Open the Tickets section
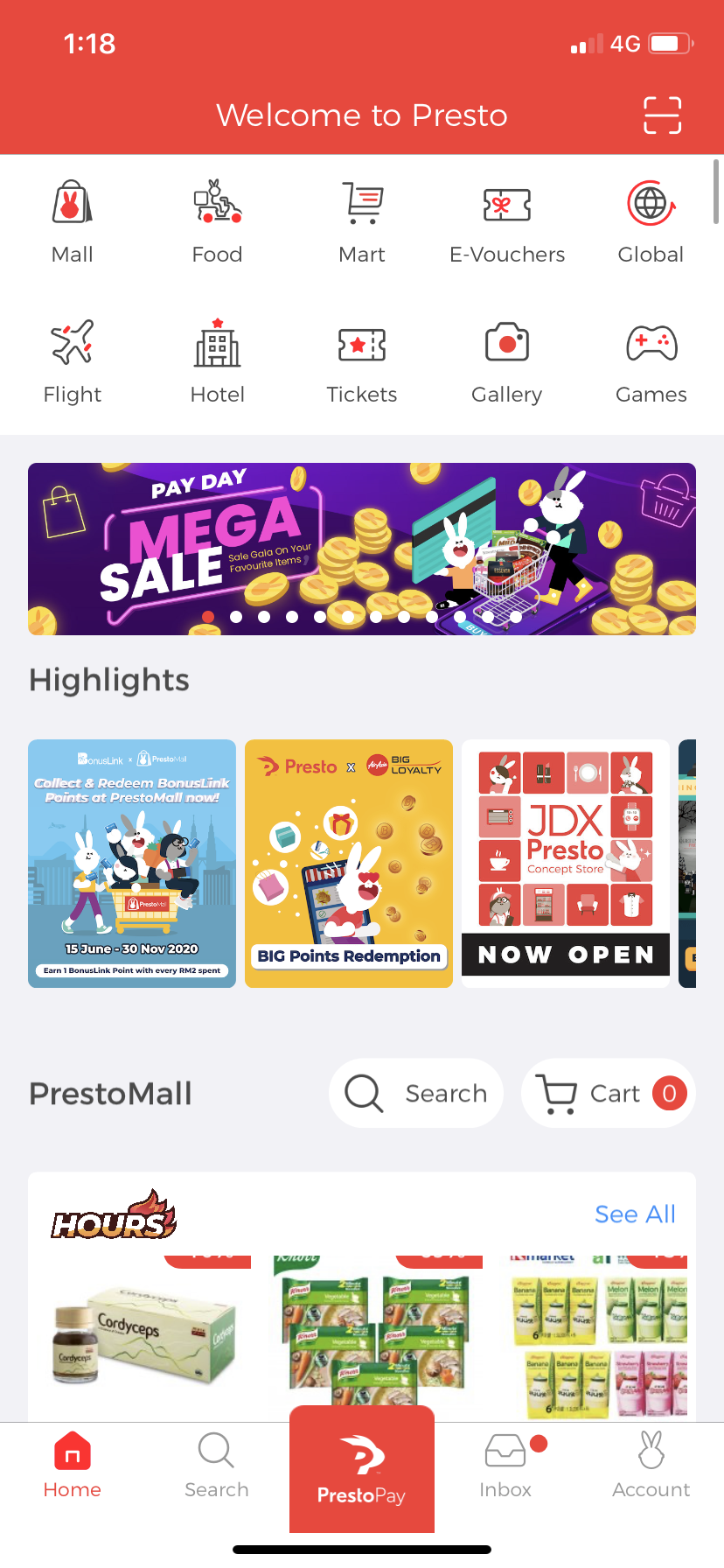This screenshot has width=724, height=1568. 362,362
